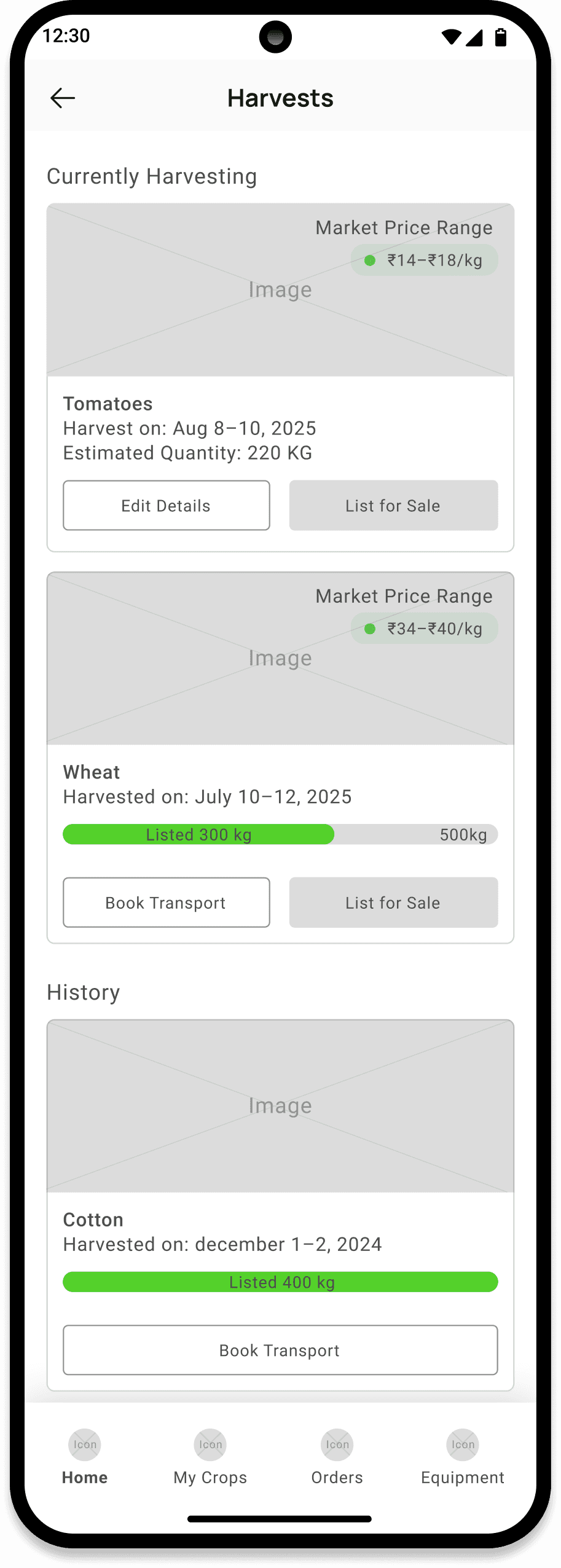Viewport: 561px width, 1568px height.
Task: Switch to the Home tab
Action: [85, 1457]
